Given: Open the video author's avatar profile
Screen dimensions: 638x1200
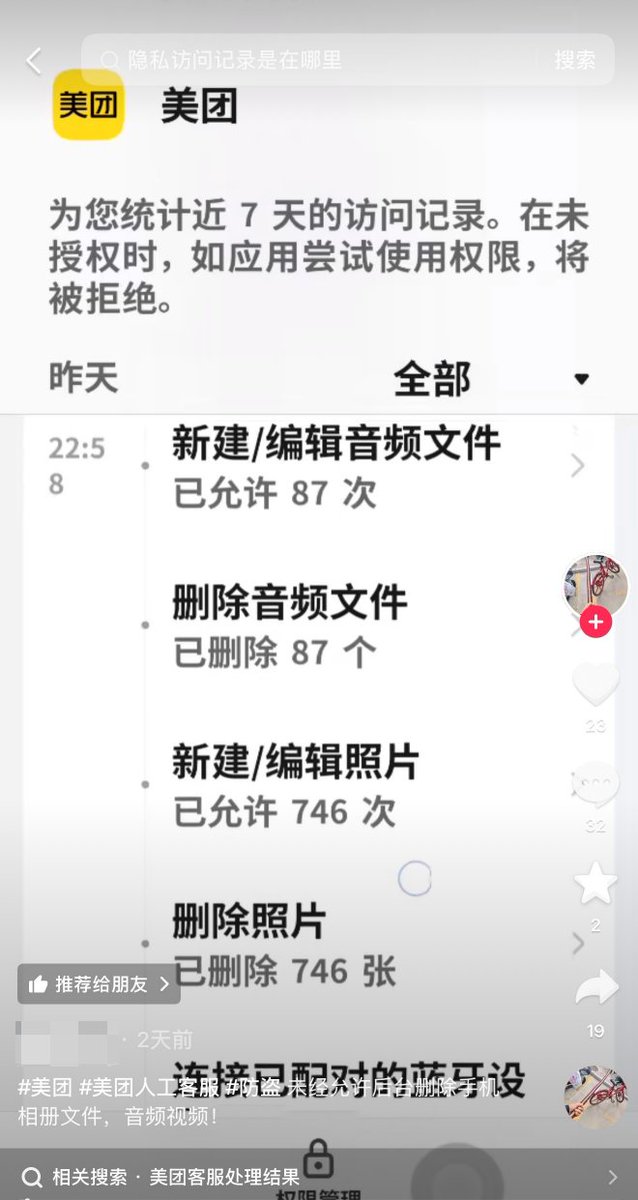Looking at the screenshot, I should point(595,584).
